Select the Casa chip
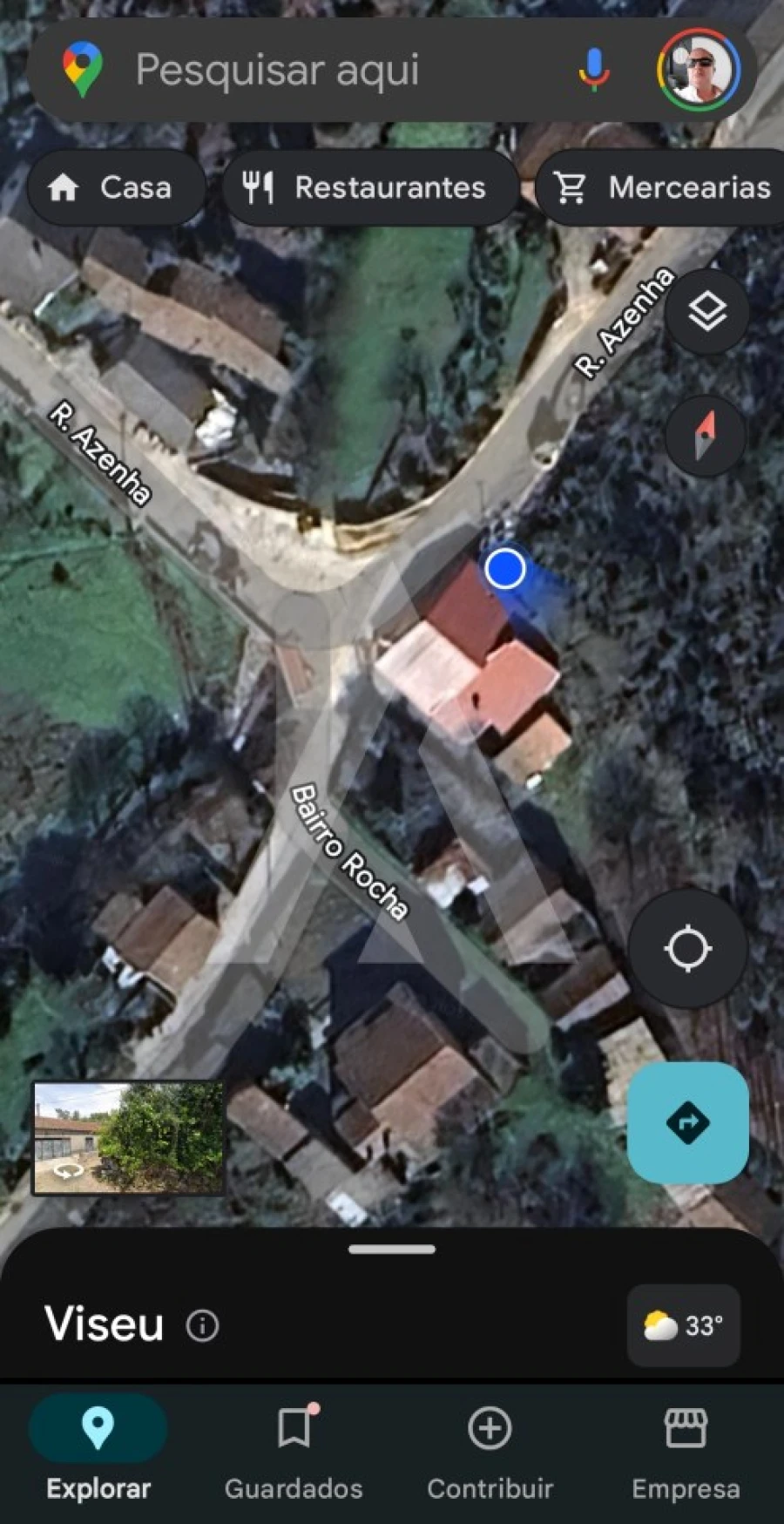784x1524 pixels. (116, 187)
